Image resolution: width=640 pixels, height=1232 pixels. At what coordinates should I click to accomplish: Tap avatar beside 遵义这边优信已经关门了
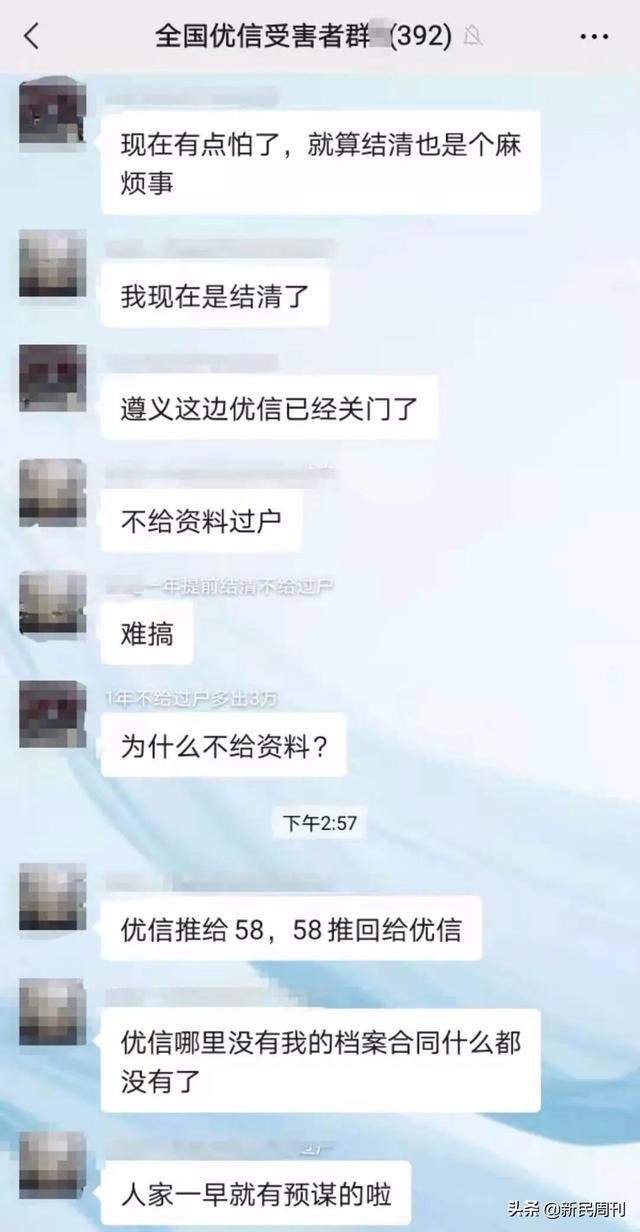(52, 378)
